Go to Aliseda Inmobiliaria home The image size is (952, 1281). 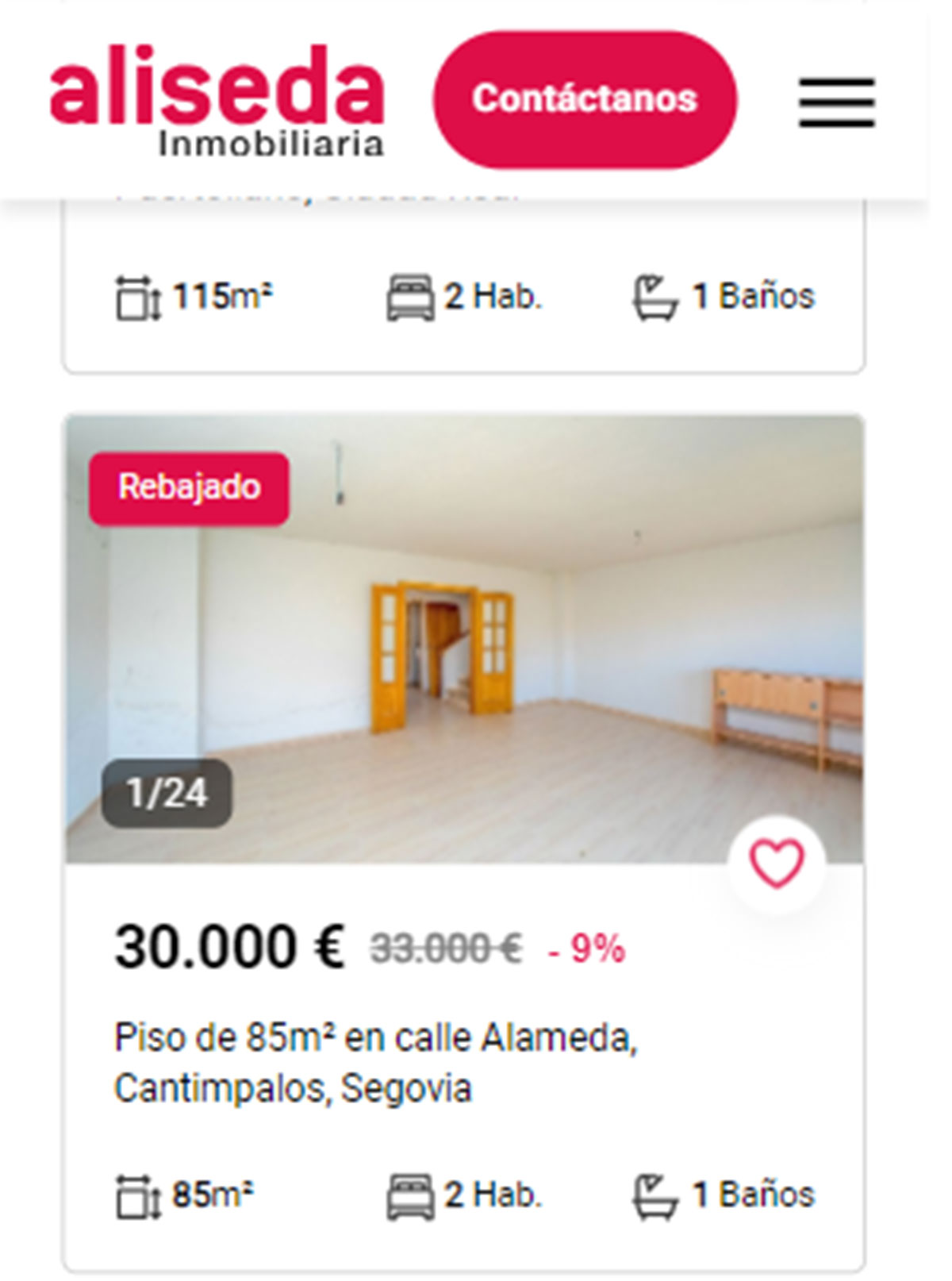point(217,101)
